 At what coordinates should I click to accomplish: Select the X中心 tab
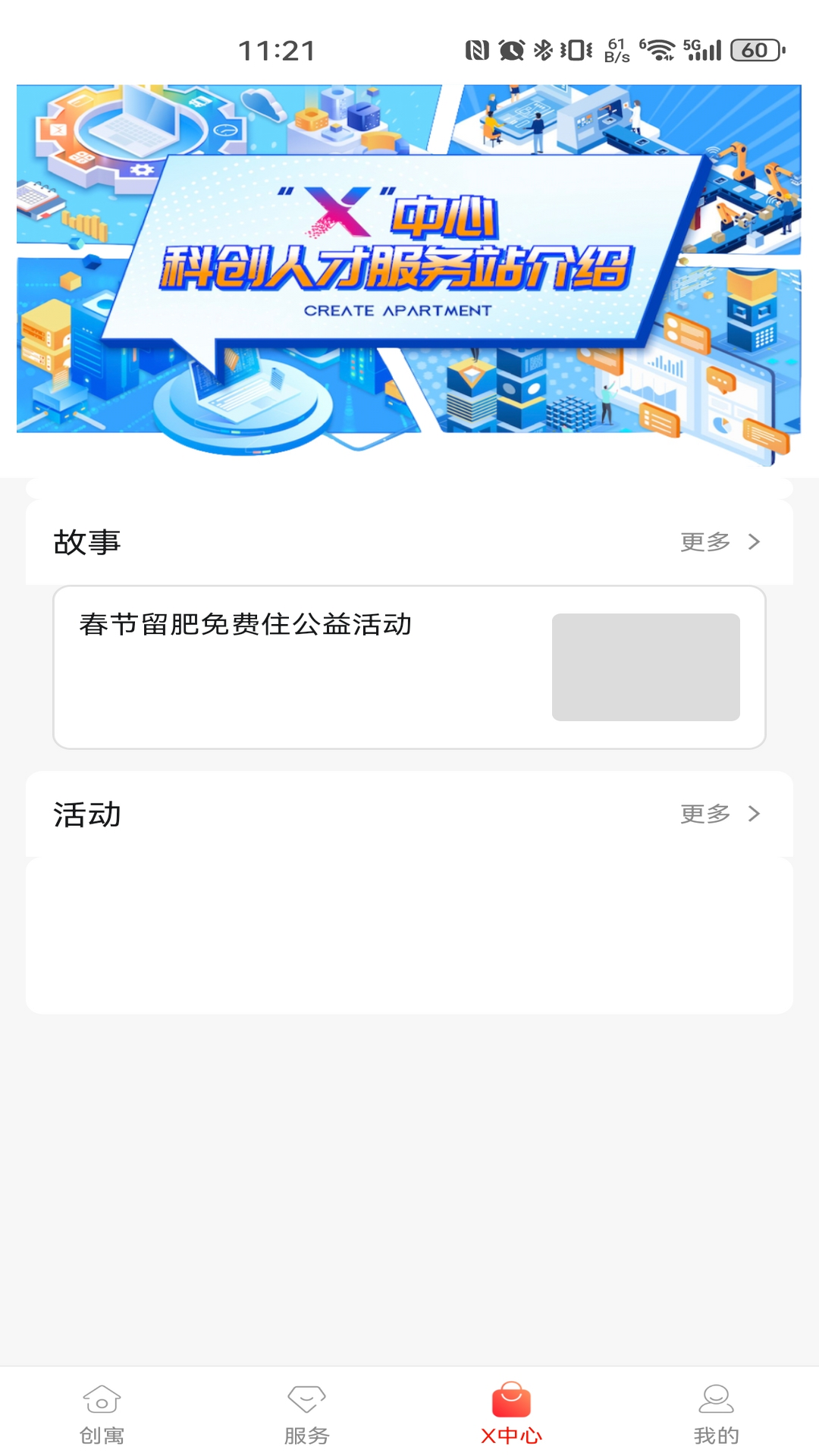(511, 1413)
